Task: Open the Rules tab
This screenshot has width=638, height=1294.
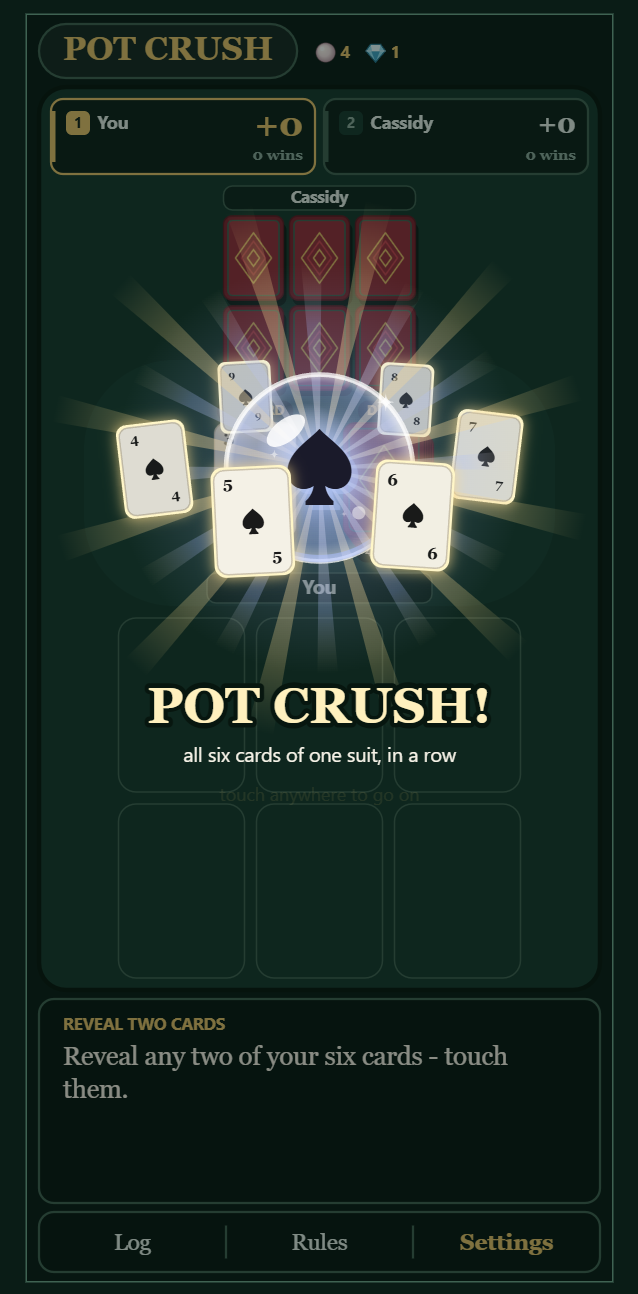Action: click(320, 1242)
